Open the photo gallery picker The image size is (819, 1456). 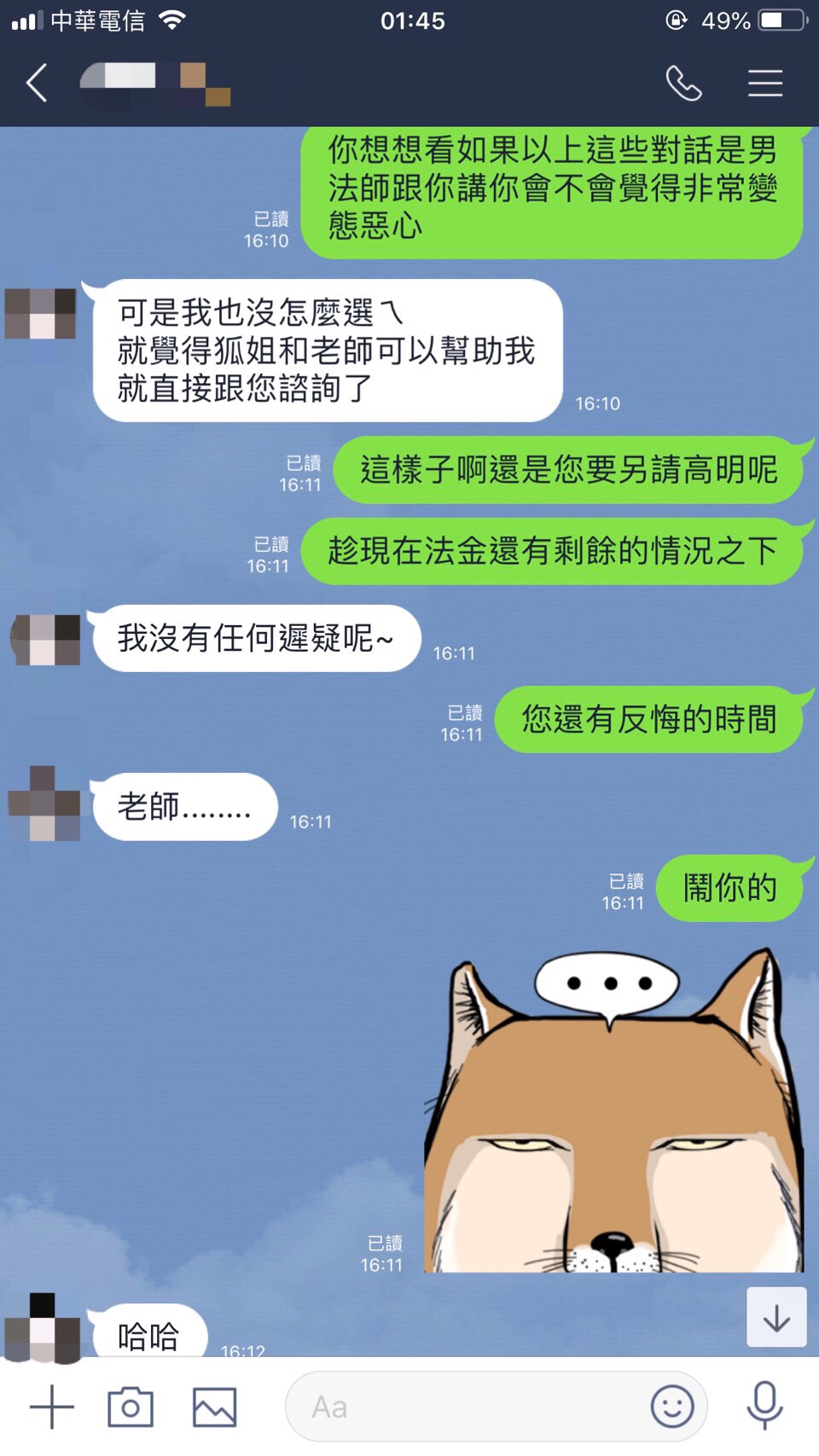[x=214, y=1407]
